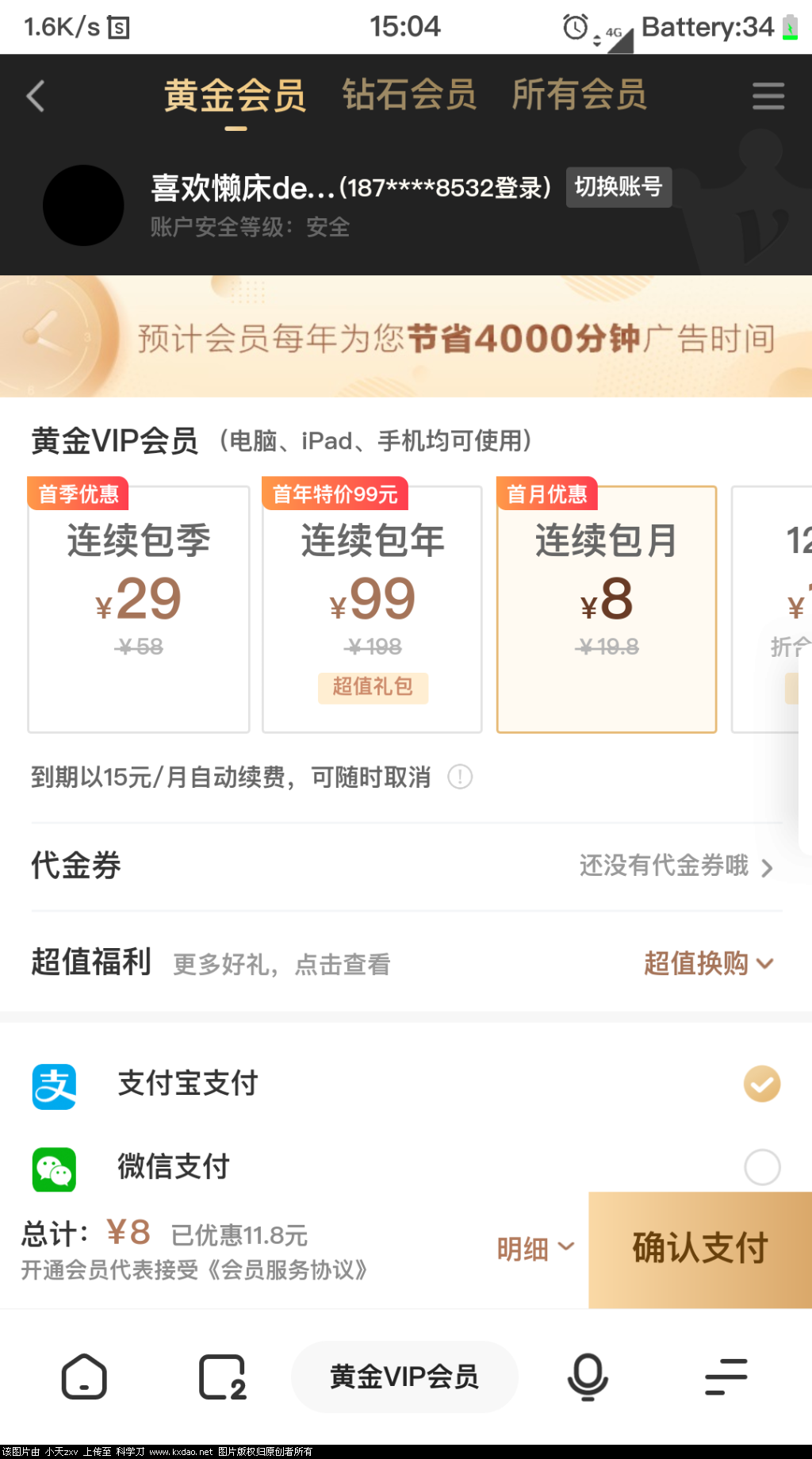Go to the browser home page
Image resolution: width=812 pixels, height=1459 pixels.
tap(84, 1376)
